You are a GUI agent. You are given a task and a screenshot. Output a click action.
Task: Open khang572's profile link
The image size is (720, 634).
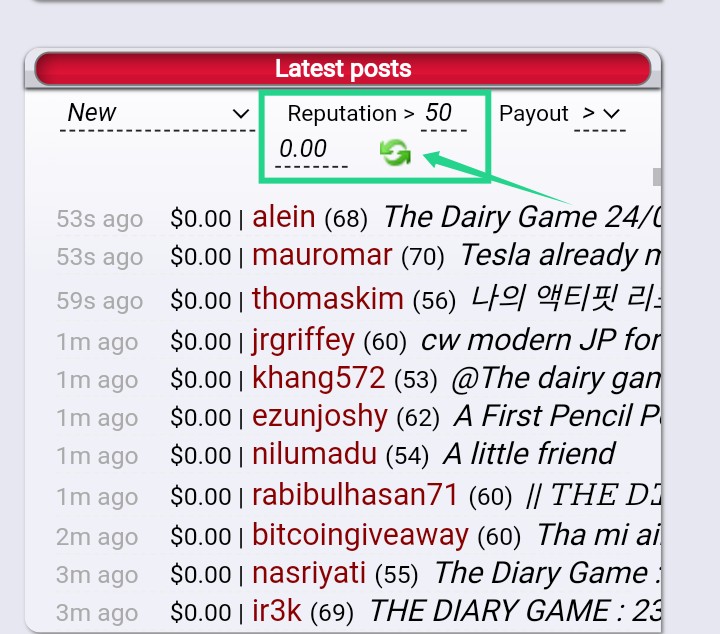pos(318,378)
